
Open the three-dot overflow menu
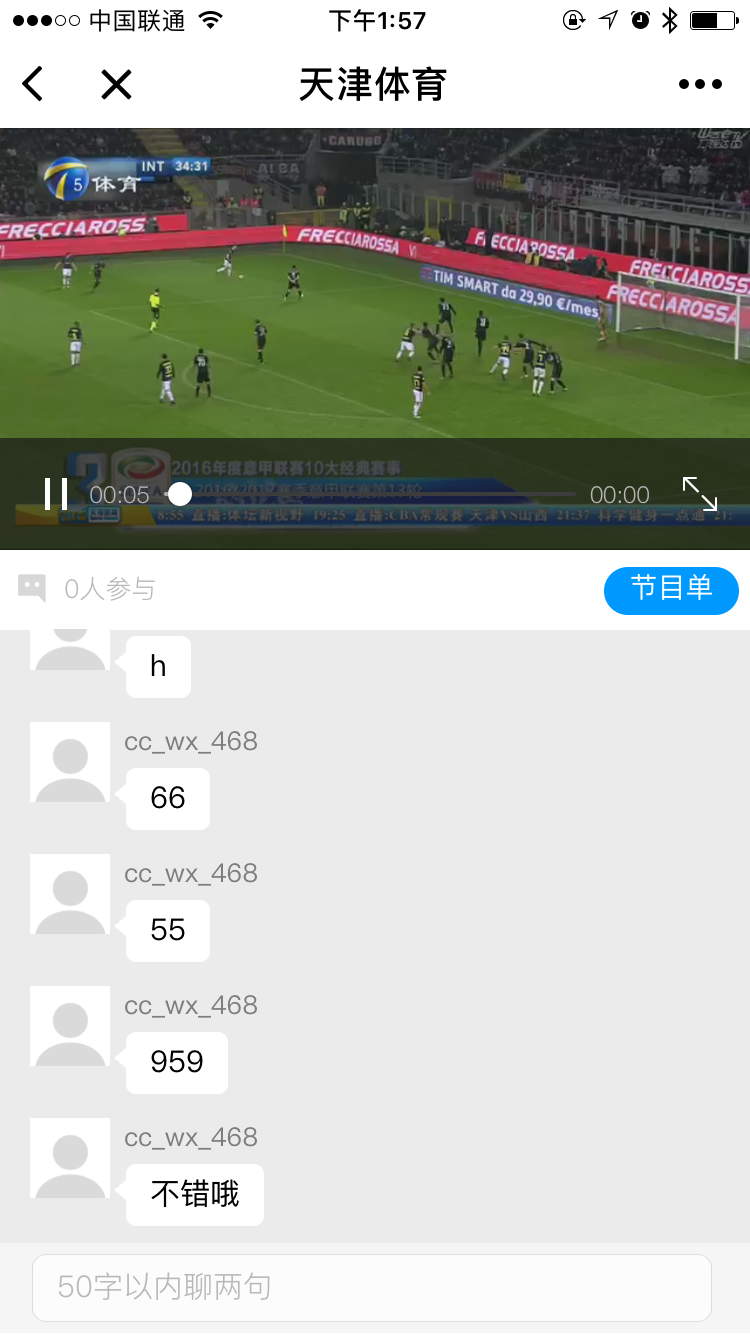coord(700,84)
